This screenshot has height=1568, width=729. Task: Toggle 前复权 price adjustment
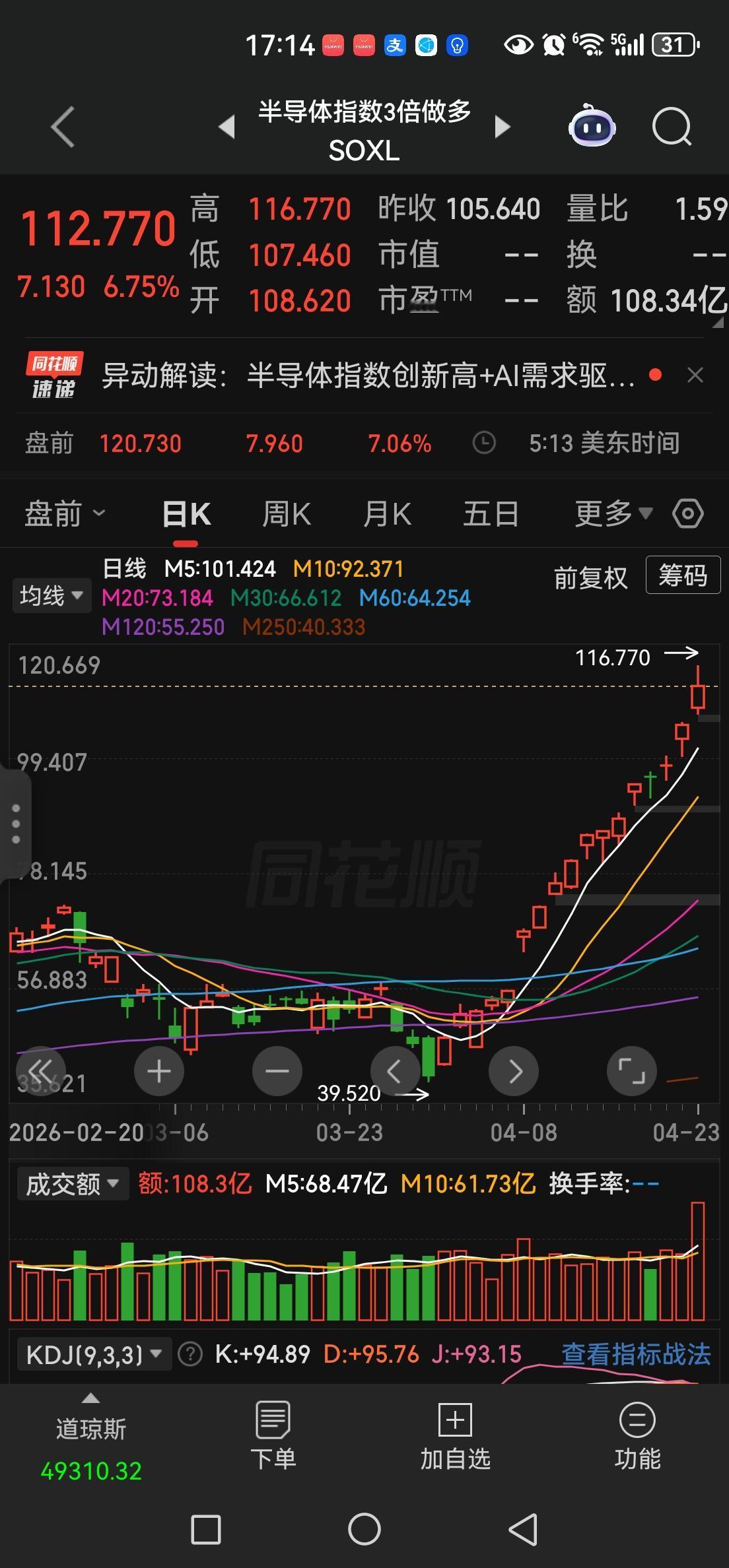(x=590, y=575)
